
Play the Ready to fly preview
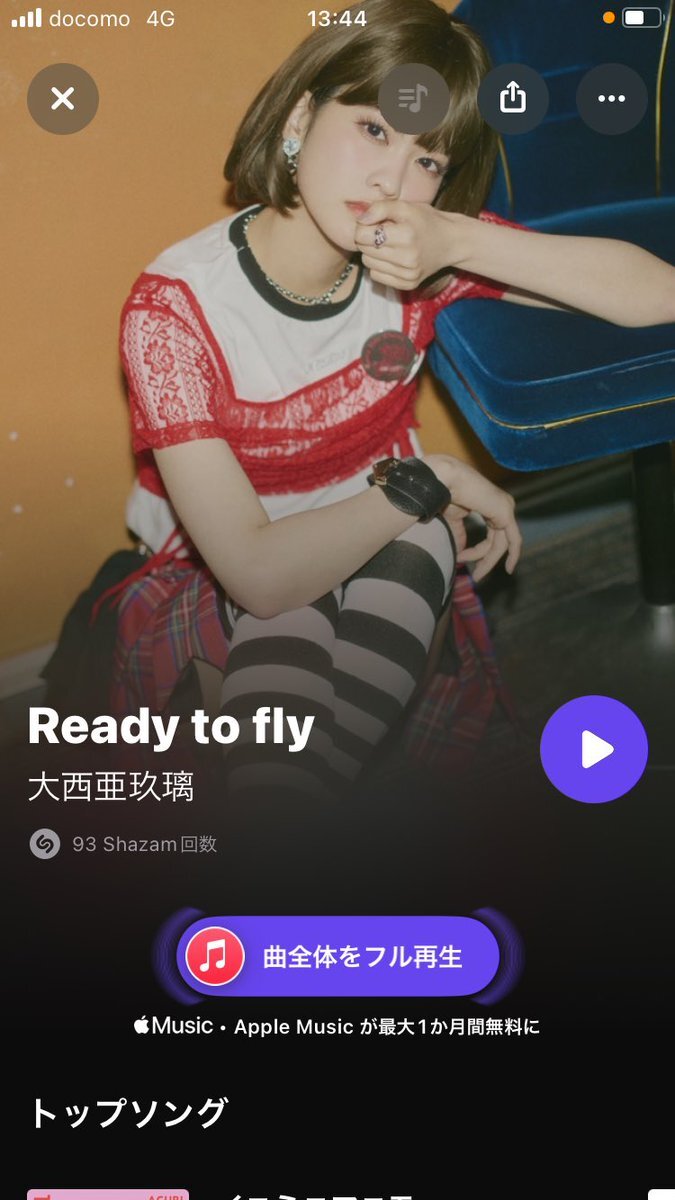click(594, 750)
